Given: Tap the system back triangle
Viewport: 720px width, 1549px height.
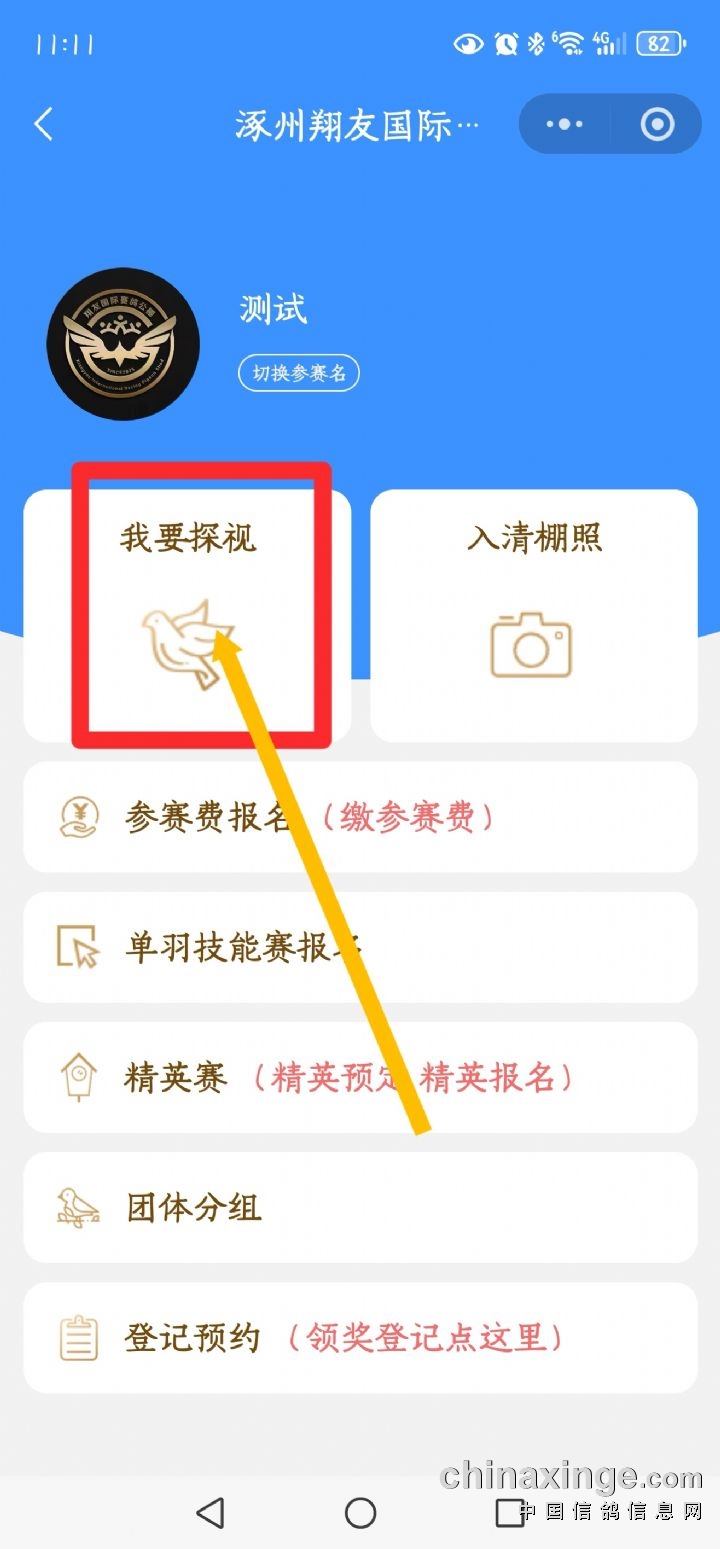Looking at the screenshot, I should [210, 1513].
